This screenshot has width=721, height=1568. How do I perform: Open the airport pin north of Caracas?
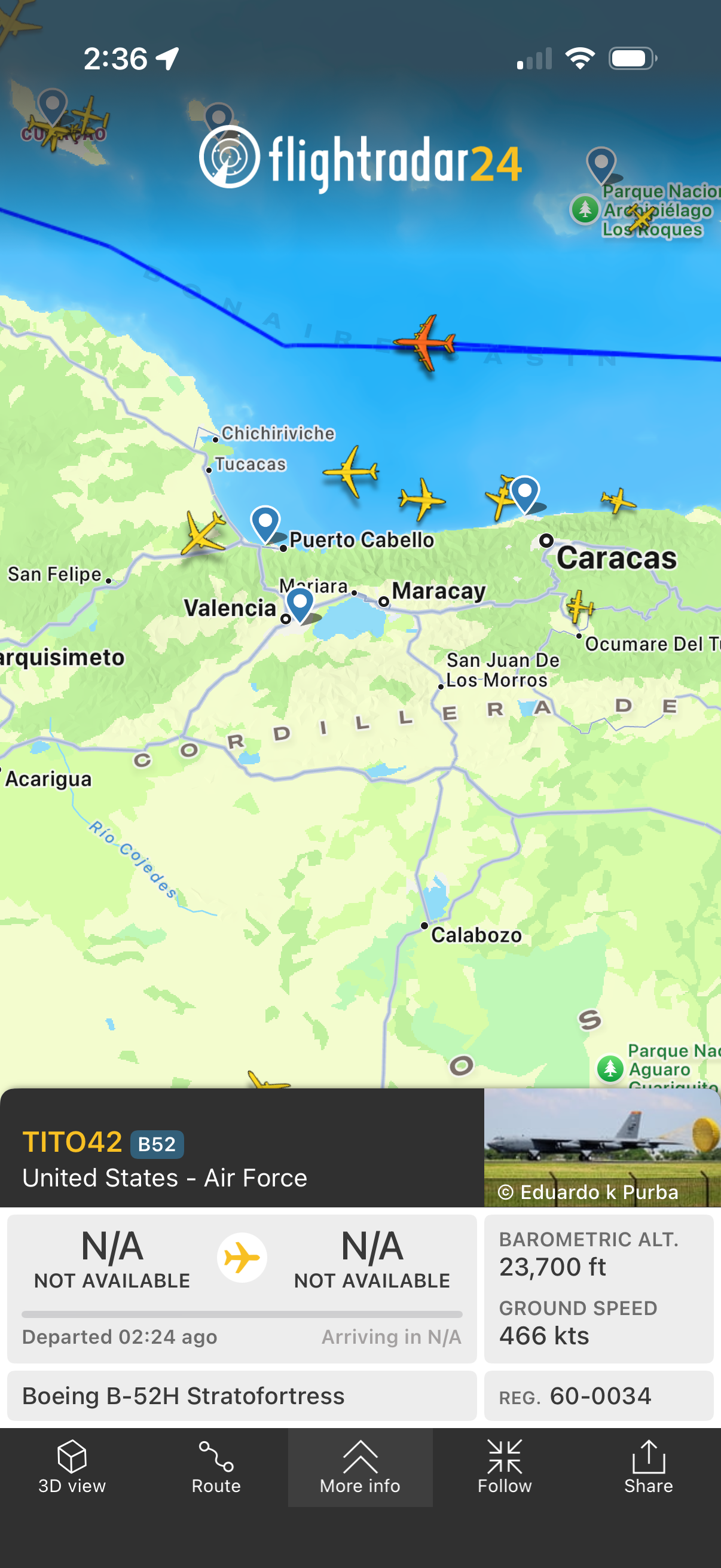(x=524, y=492)
